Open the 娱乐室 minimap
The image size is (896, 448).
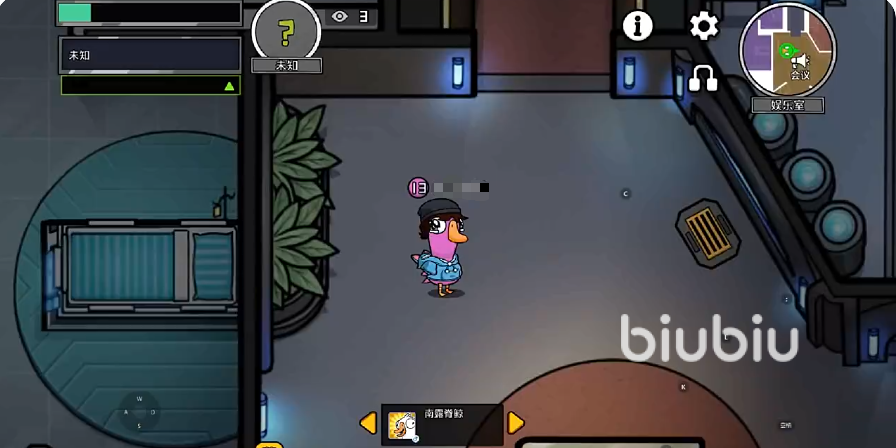click(787, 51)
